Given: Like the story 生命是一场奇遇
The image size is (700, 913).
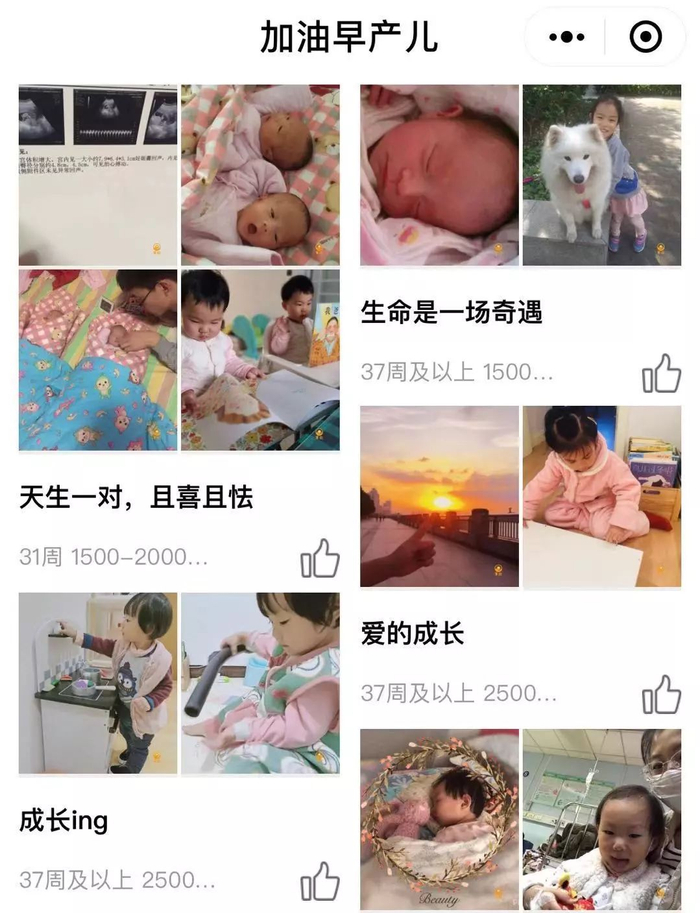Looking at the screenshot, I should coord(661,374).
